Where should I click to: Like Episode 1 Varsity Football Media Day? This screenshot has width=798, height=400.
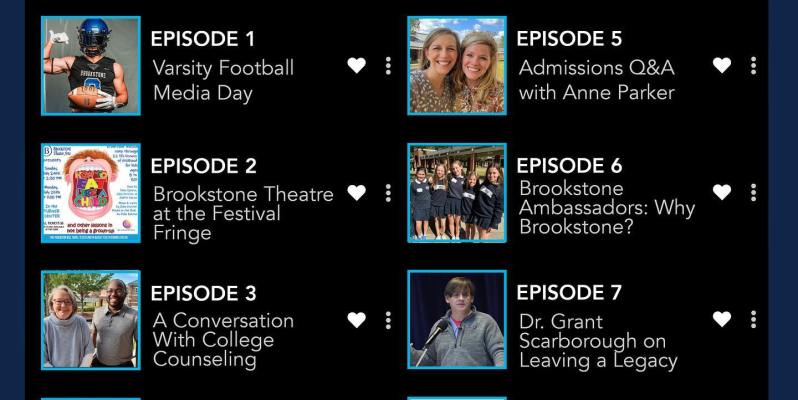[356, 66]
